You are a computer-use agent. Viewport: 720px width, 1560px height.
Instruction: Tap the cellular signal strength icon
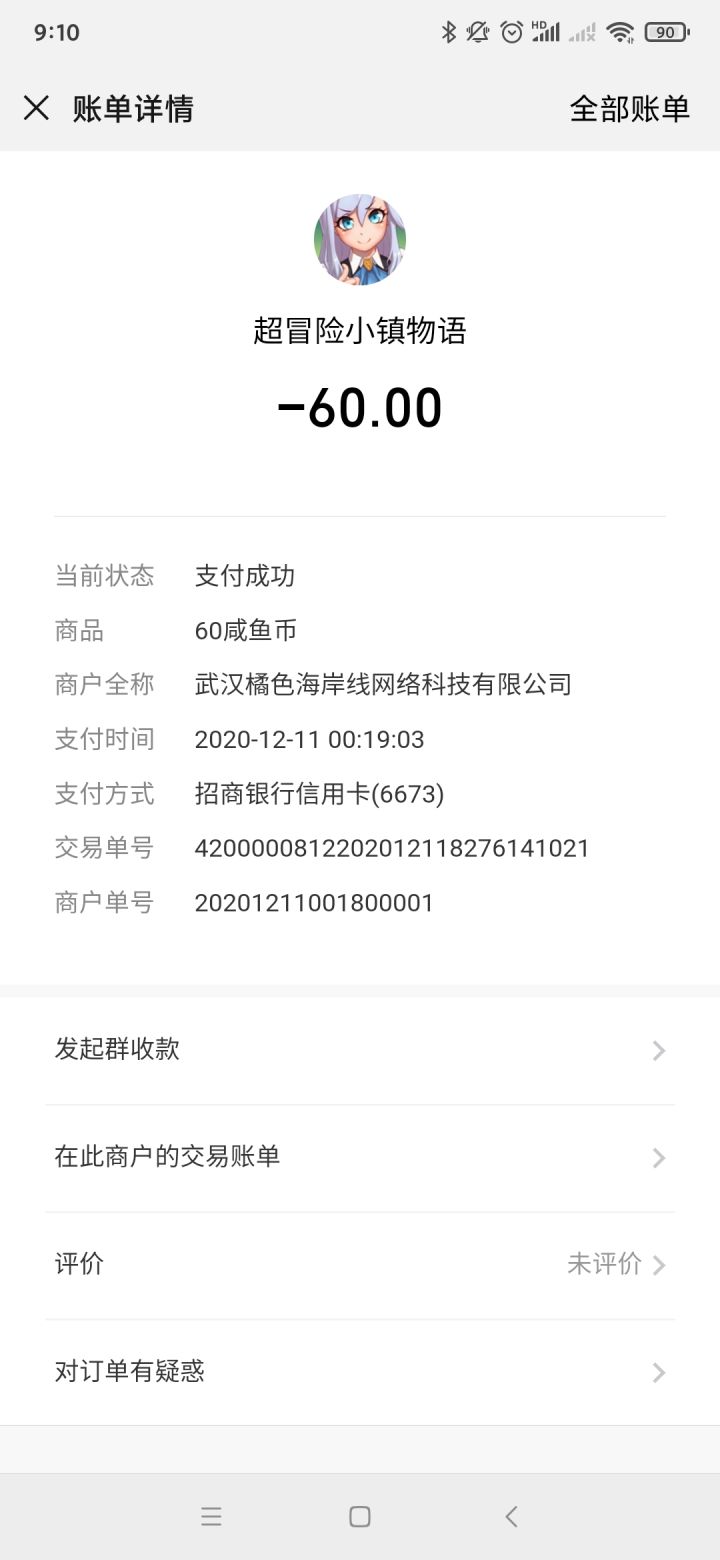545,31
